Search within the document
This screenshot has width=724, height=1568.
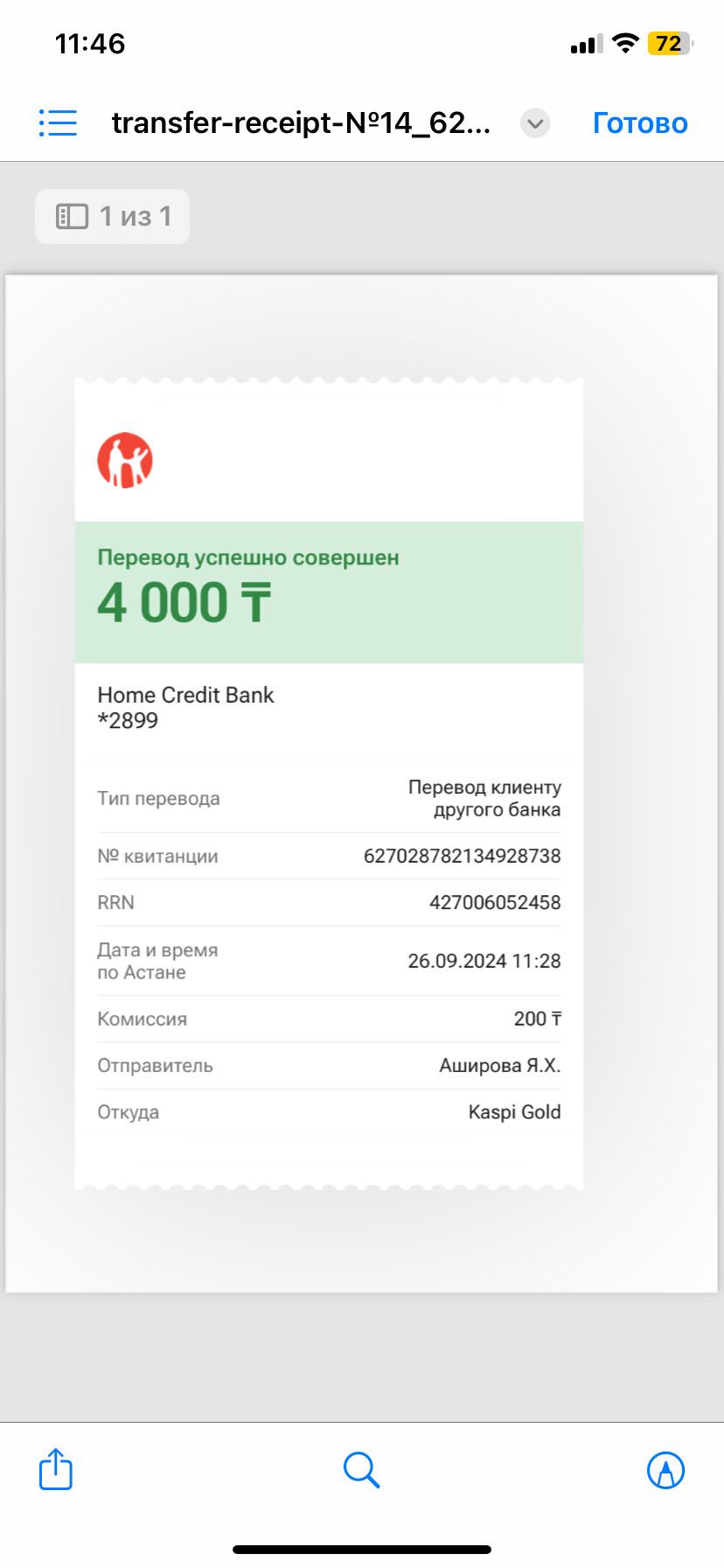[x=361, y=1470]
